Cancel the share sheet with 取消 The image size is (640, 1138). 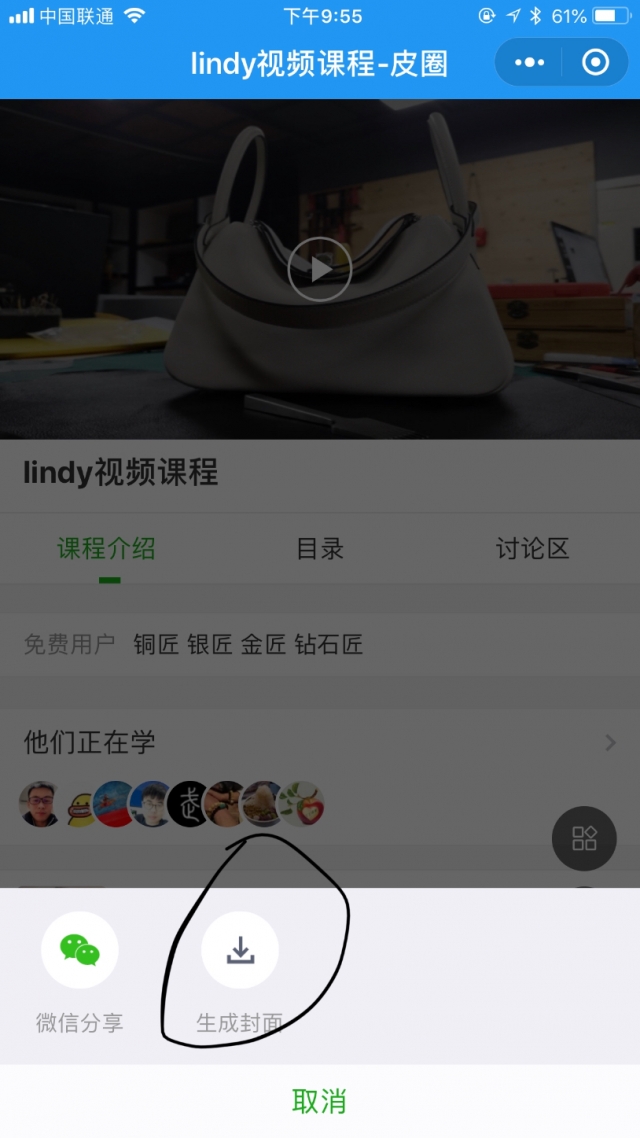point(320,1101)
